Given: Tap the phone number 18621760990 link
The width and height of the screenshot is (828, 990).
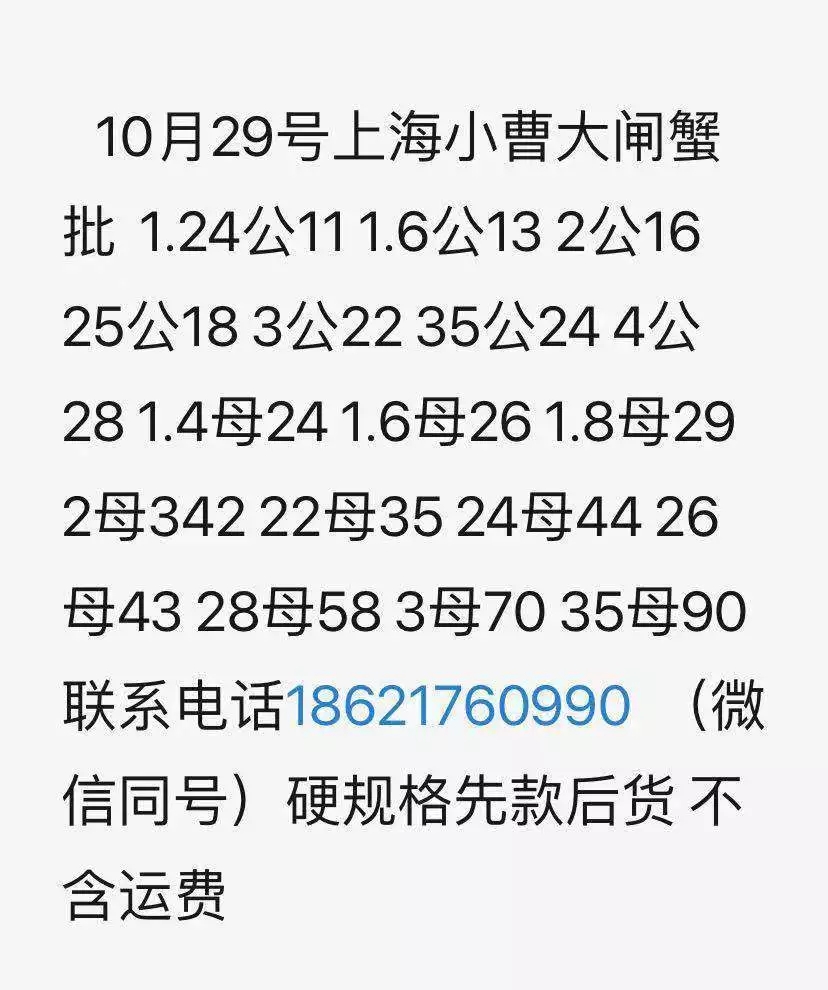Looking at the screenshot, I should pyautogui.click(x=458, y=706).
